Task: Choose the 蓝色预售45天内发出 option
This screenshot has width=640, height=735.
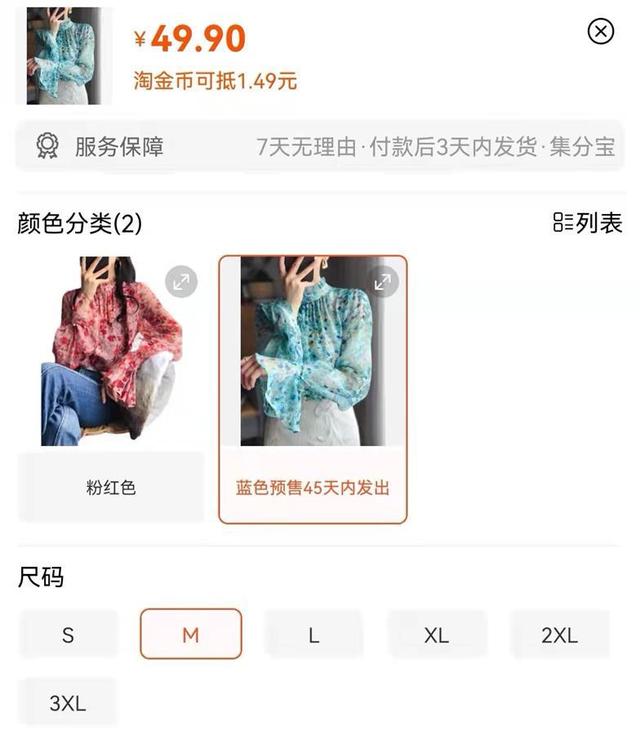Action: 313,488
